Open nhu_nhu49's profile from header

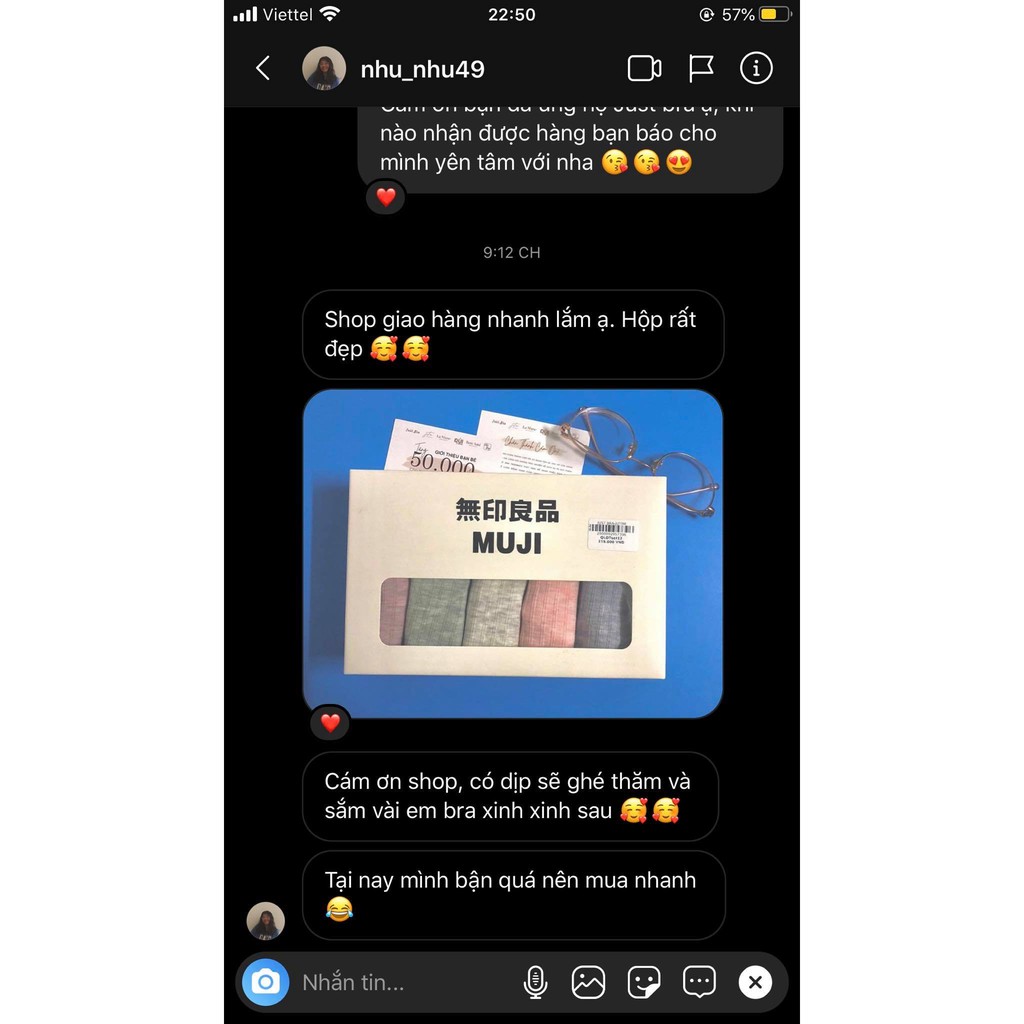point(421,69)
